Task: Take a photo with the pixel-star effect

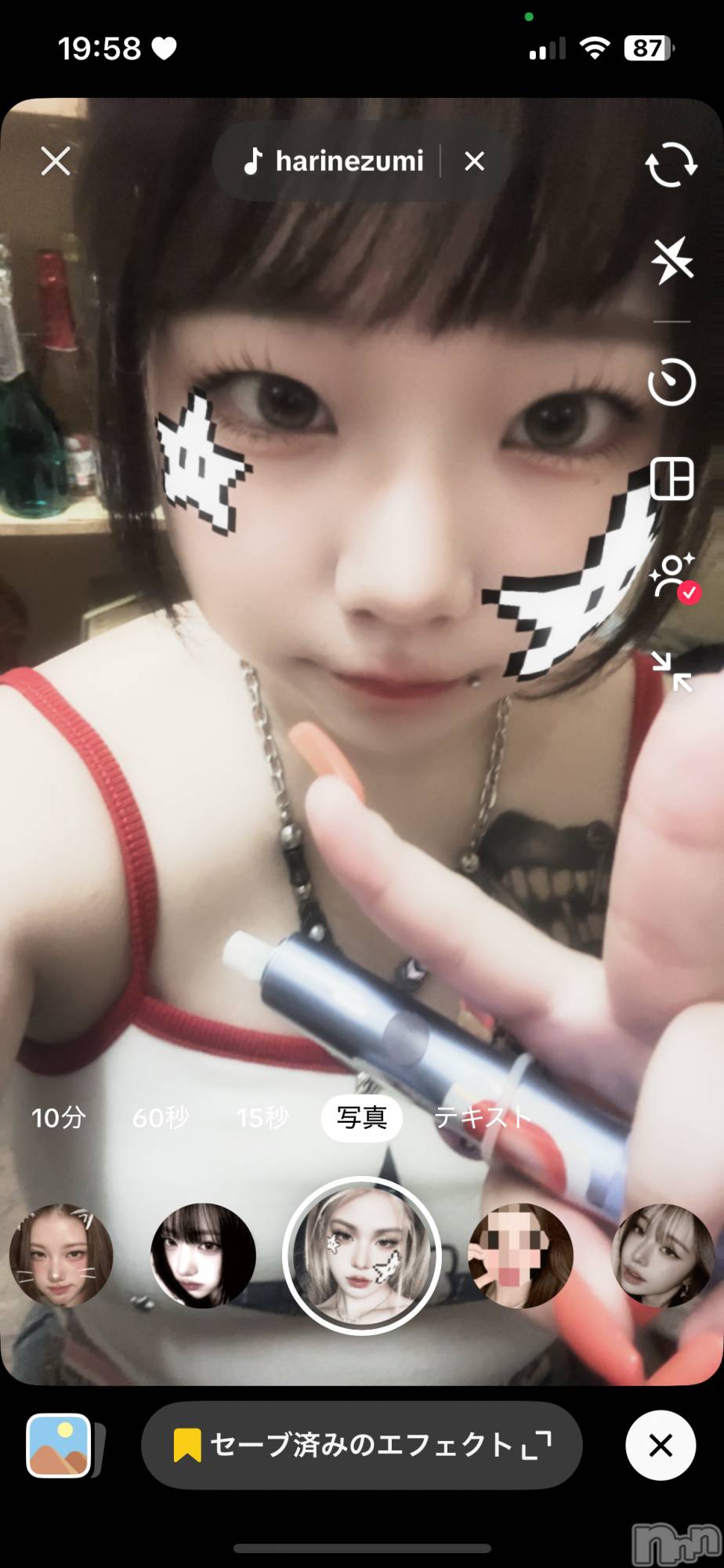Action: (x=362, y=1256)
